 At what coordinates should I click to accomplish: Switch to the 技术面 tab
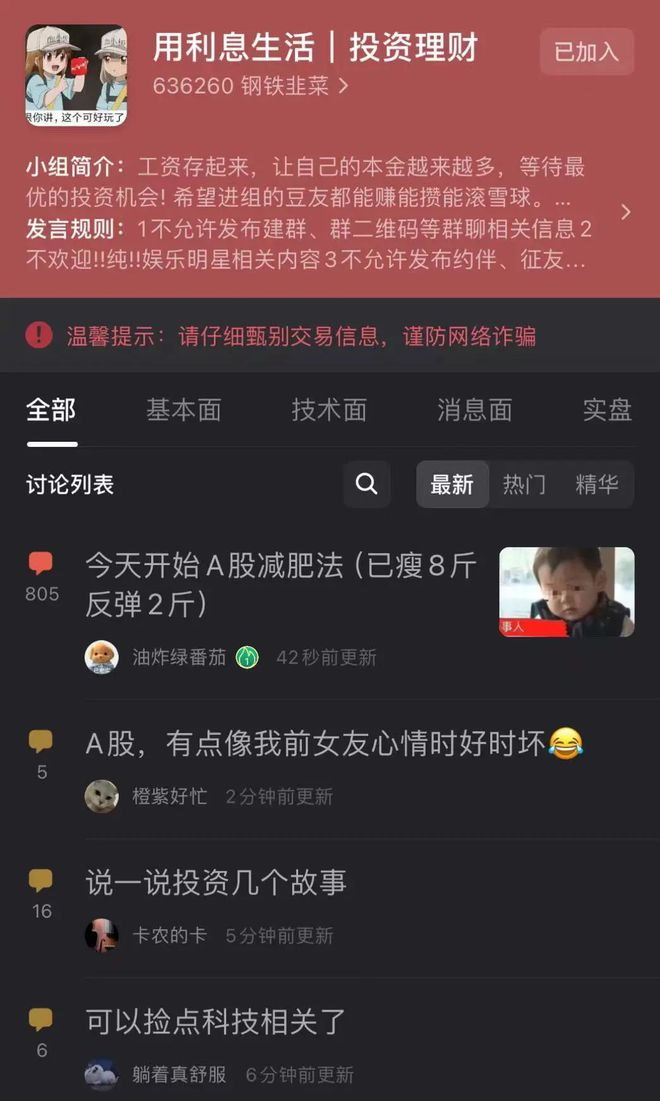coord(329,410)
